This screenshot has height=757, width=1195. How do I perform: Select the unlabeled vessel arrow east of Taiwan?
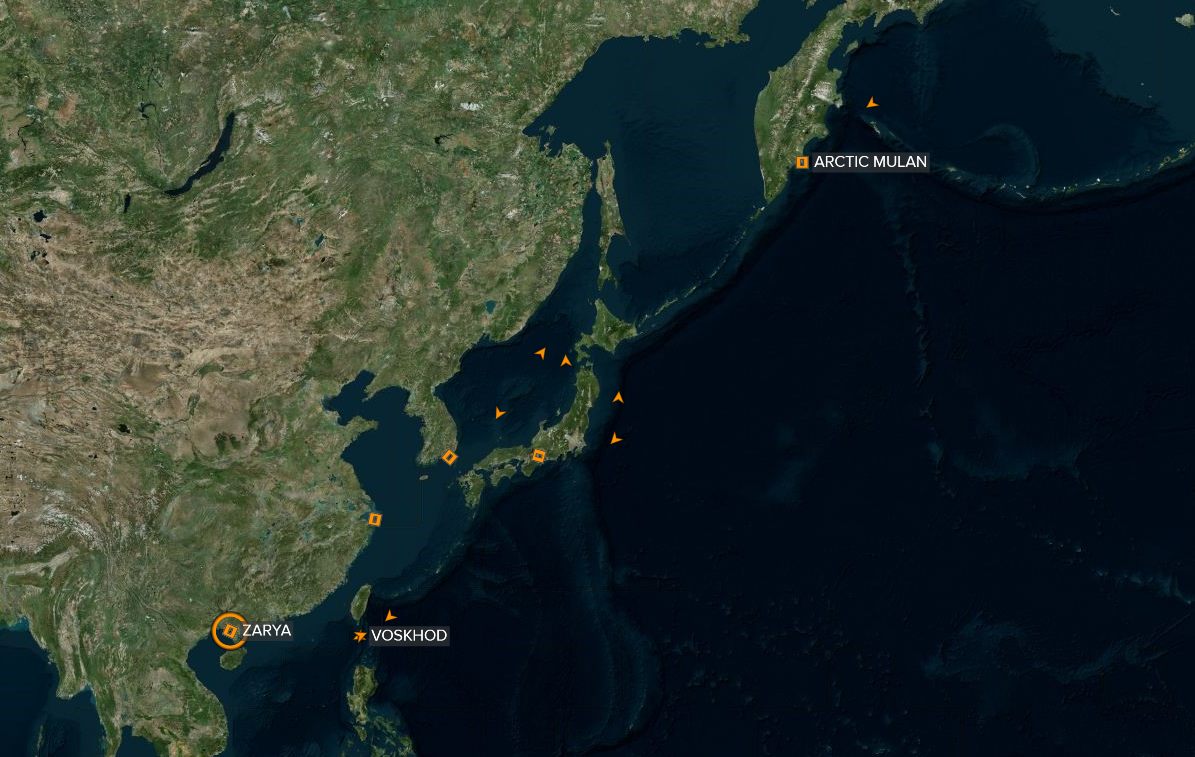point(390,616)
